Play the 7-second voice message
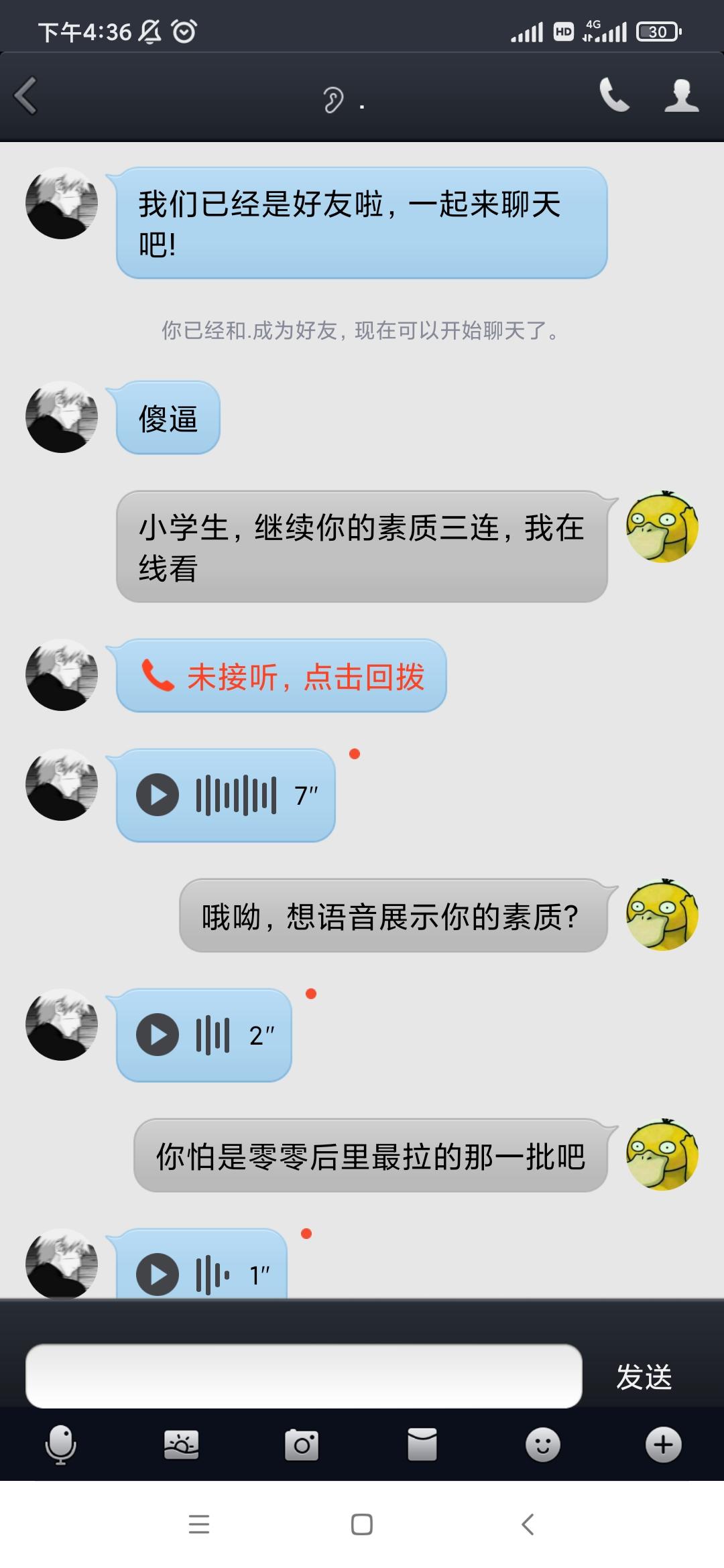Screen dimensions: 724x1568 [158, 795]
